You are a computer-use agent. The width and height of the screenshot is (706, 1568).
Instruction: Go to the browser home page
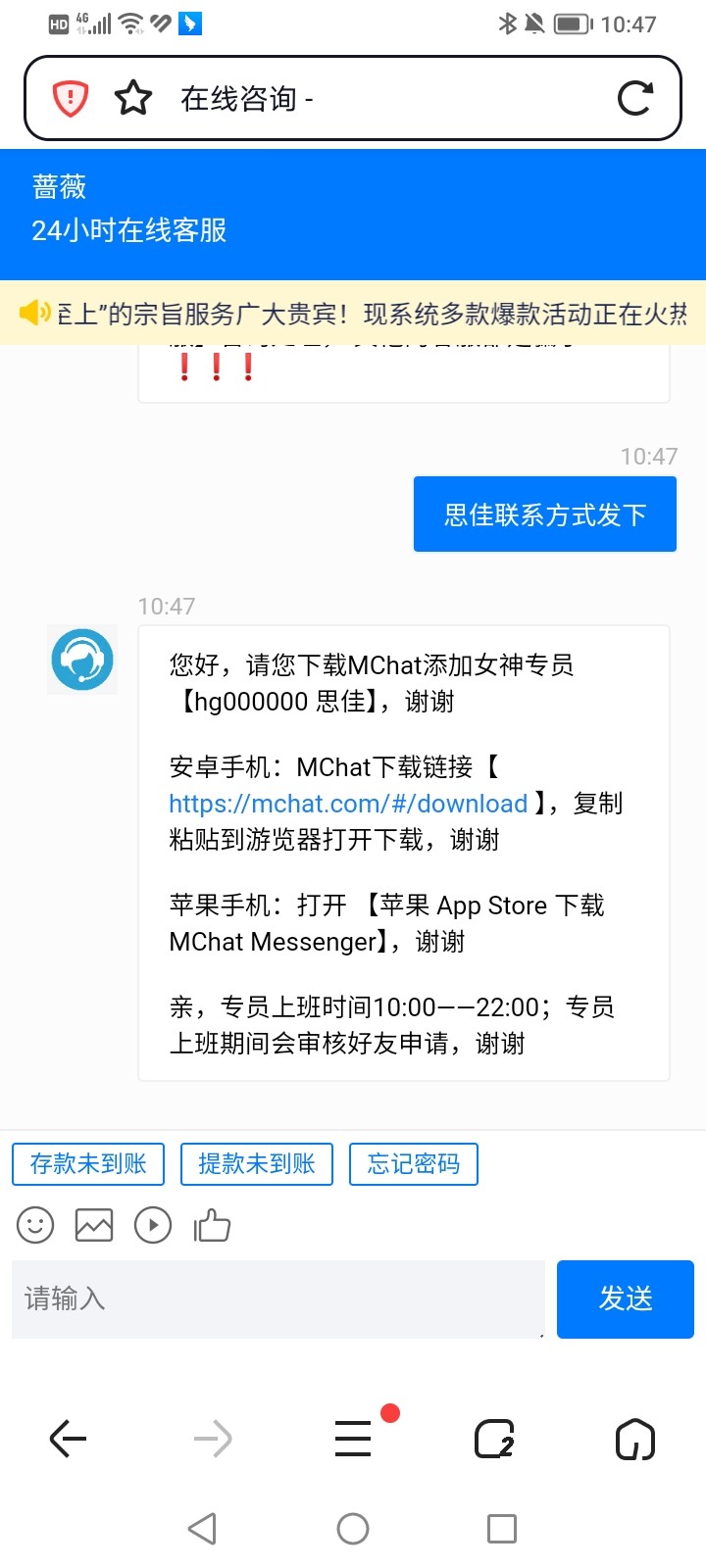coord(634,1439)
